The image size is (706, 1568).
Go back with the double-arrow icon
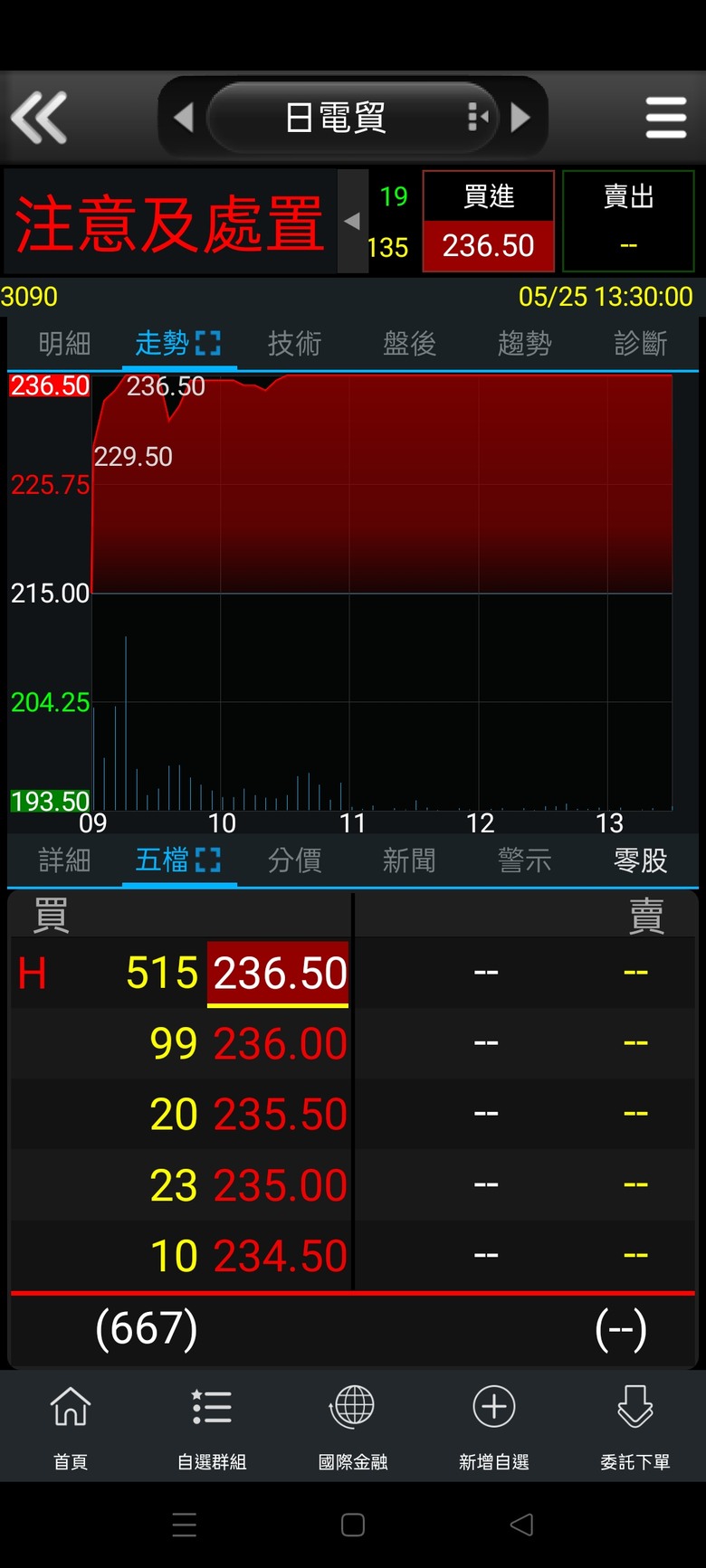[39, 118]
